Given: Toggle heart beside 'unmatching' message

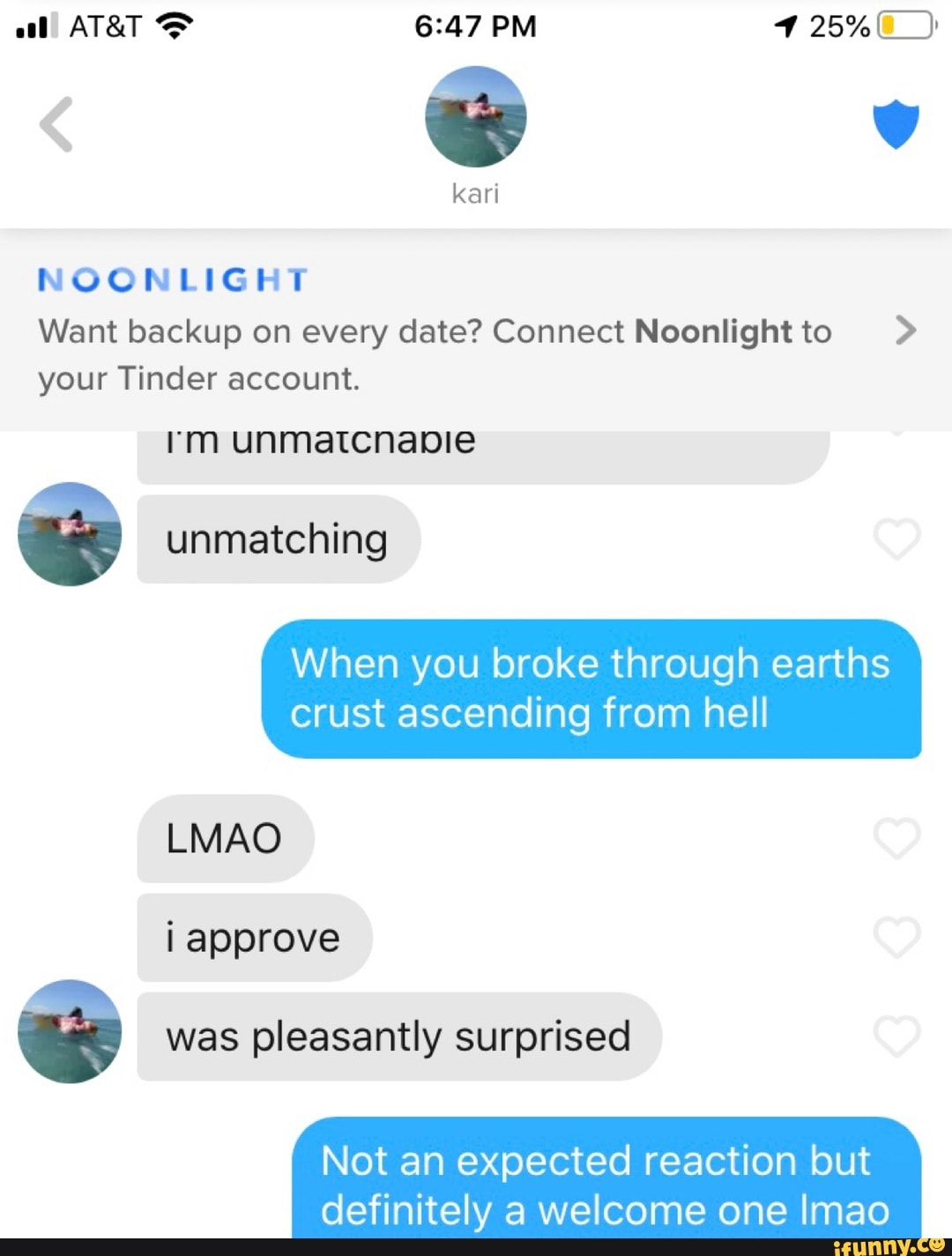Looking at the screenshot, I should [898, 539].
